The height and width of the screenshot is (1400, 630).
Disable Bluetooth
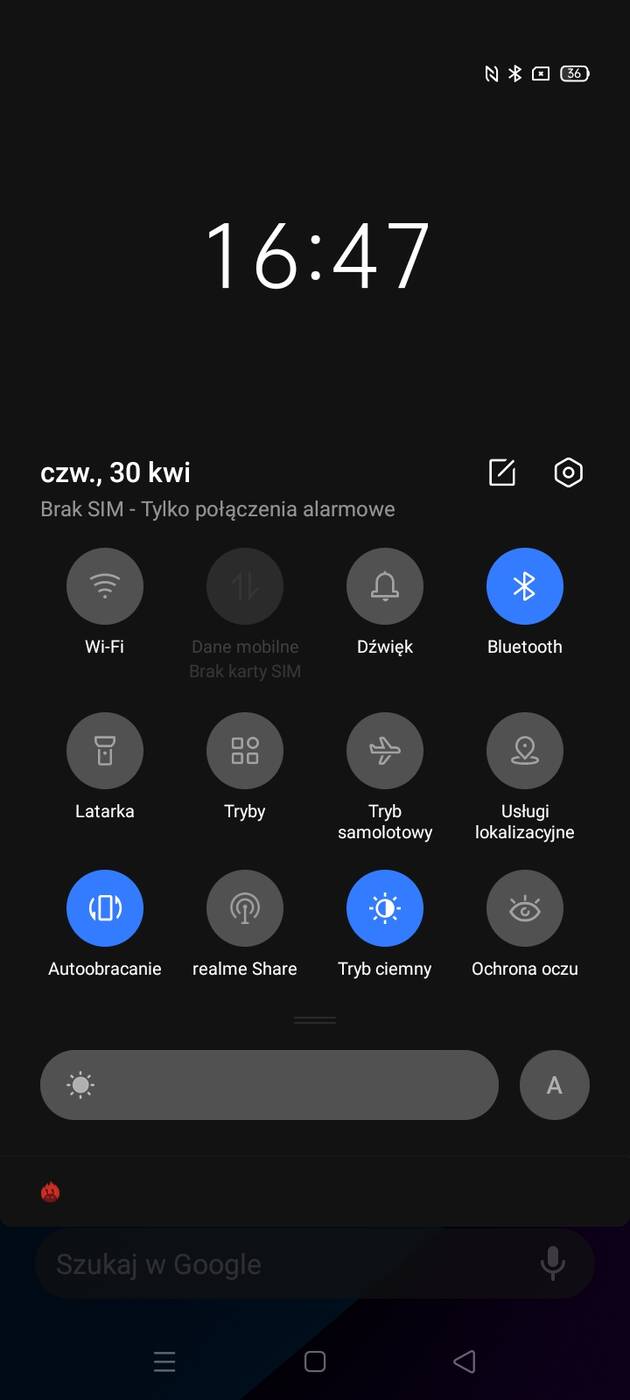(x=525, y=586)
